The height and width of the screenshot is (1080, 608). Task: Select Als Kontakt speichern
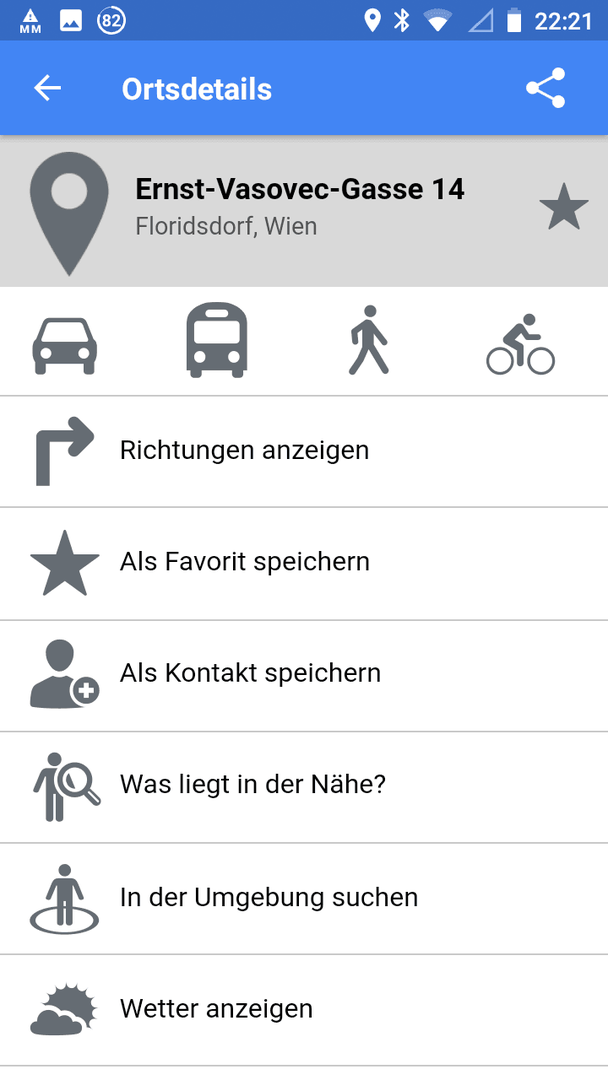tap(304, 675)
